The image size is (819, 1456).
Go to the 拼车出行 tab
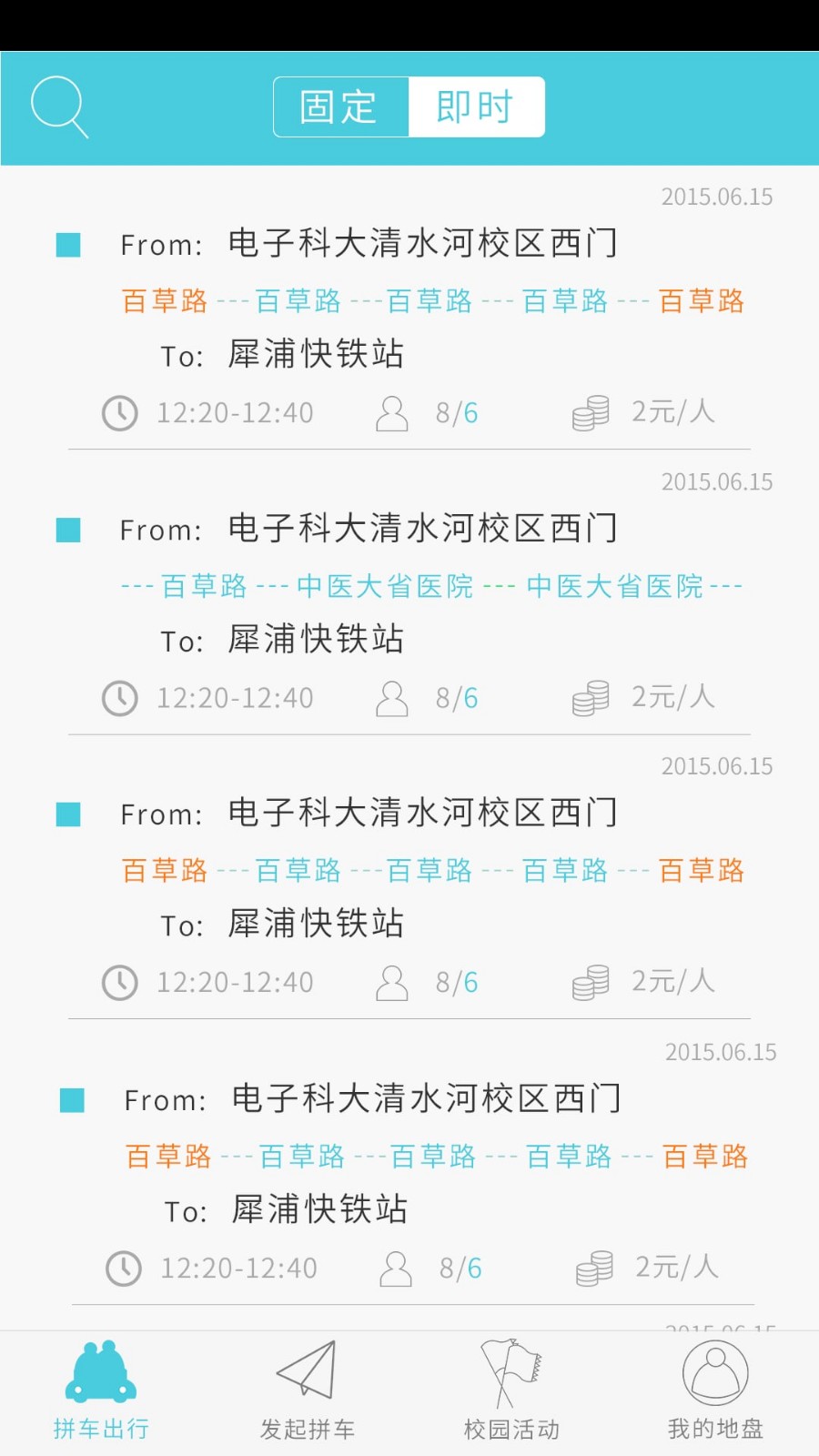tap(101, 1390)
